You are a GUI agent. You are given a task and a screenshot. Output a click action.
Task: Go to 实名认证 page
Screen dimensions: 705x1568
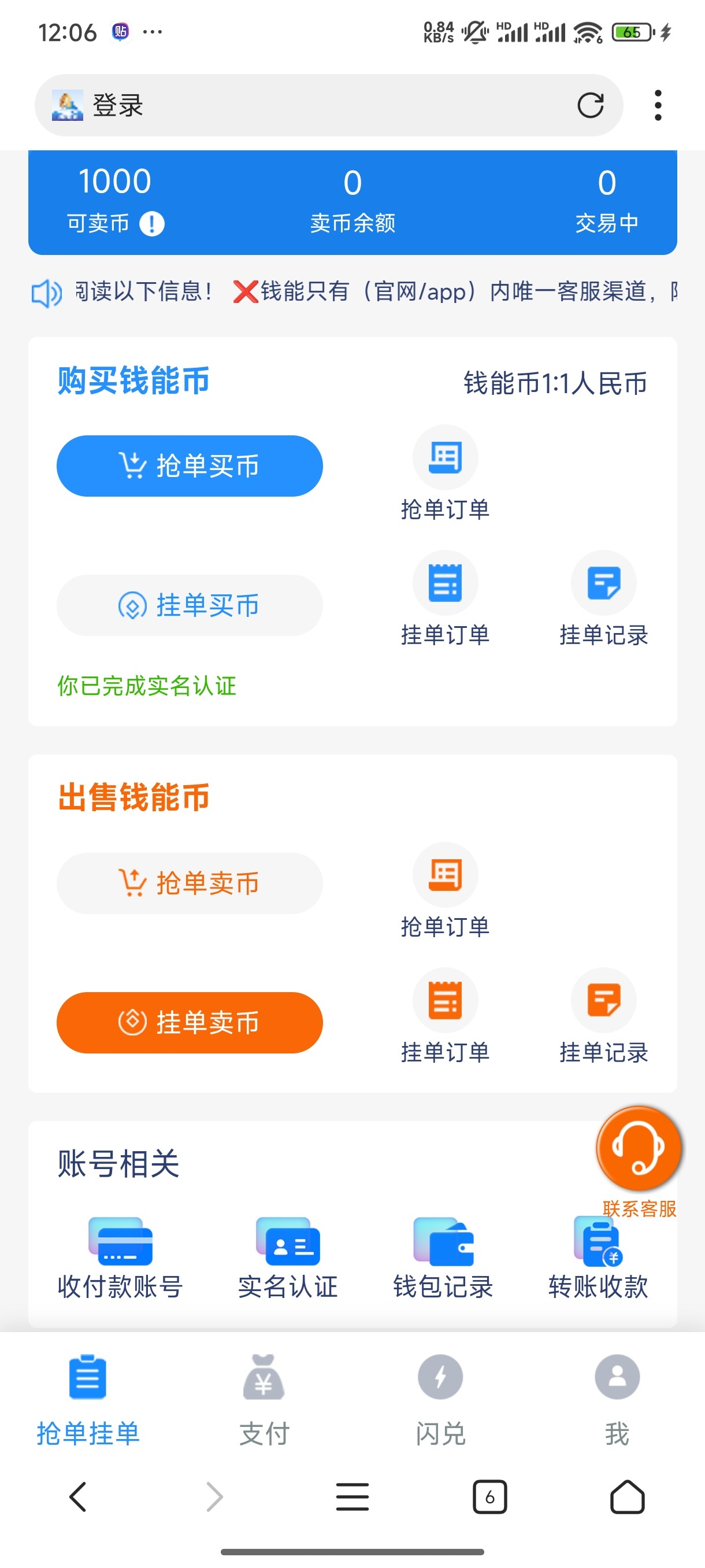click(x=288, y=1258)
